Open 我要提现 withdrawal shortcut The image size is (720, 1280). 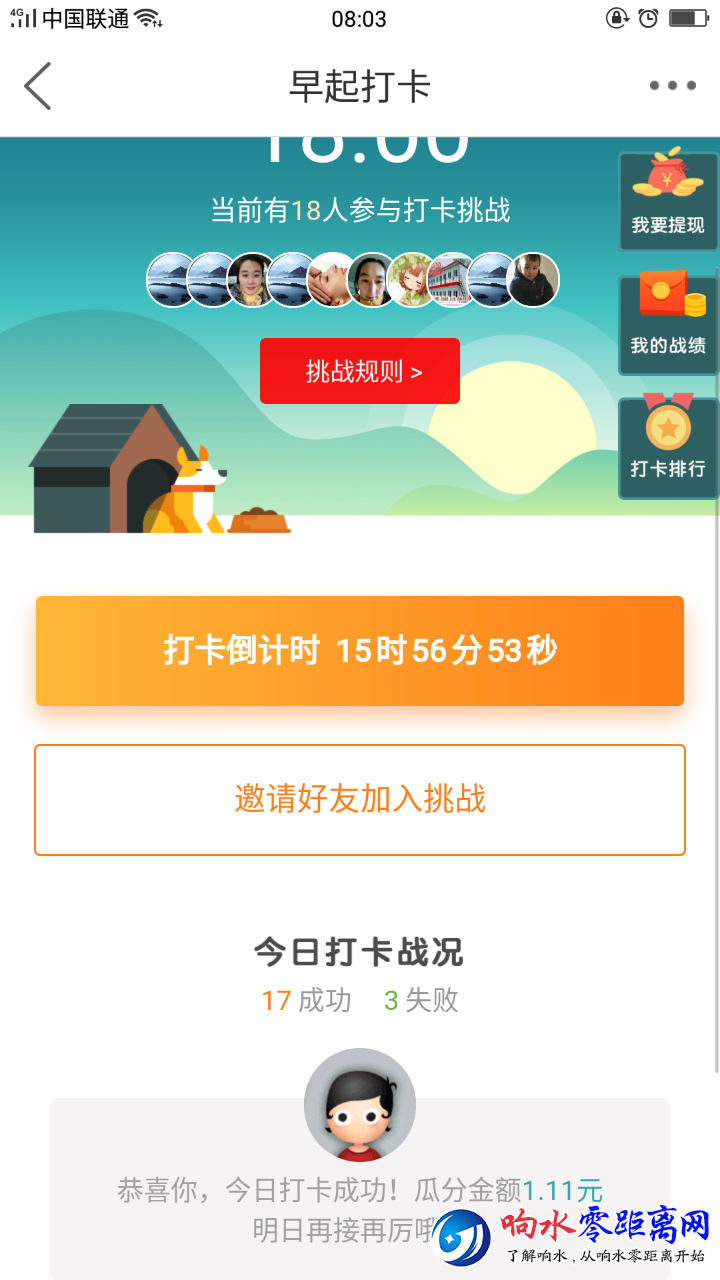click(x=668, y=200)
